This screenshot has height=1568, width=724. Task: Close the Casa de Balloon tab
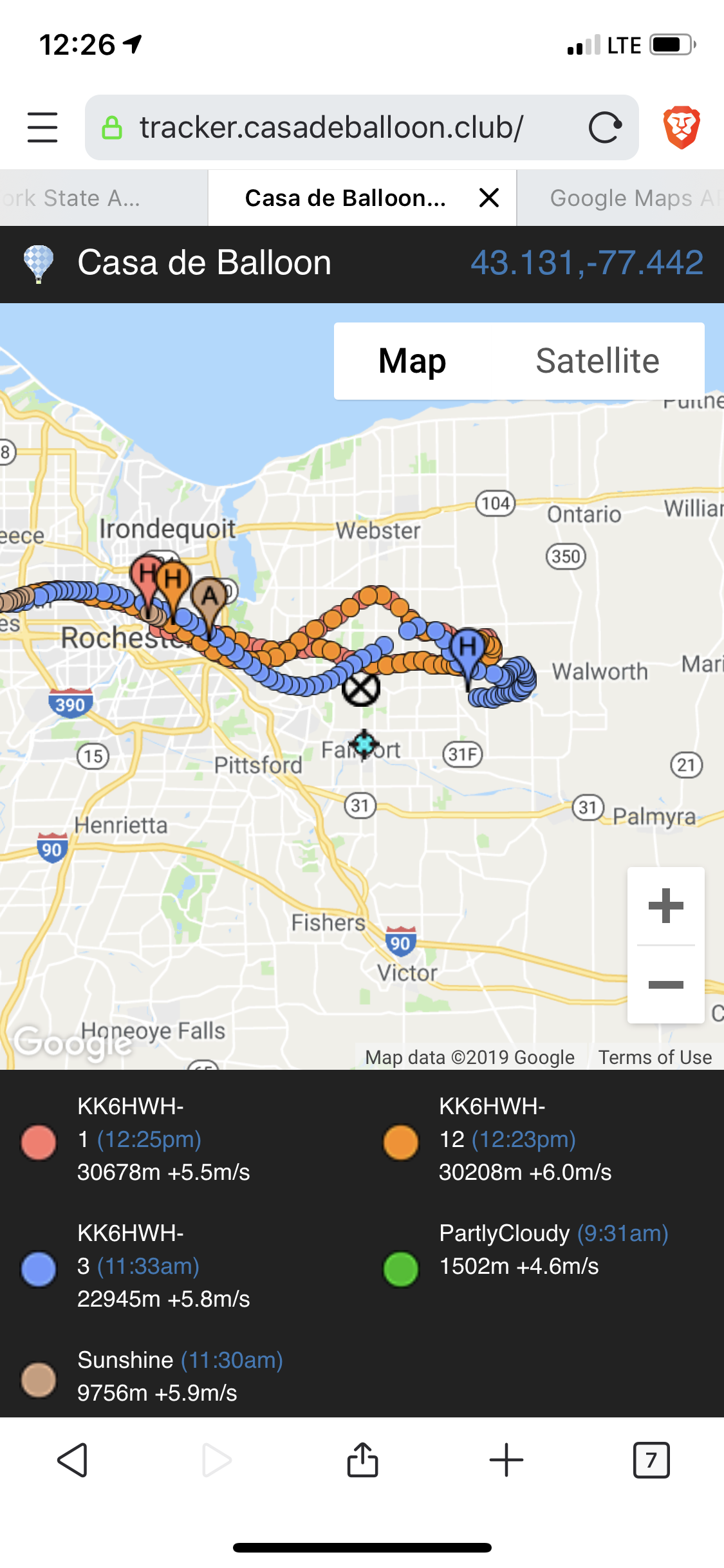click(489, 198)
